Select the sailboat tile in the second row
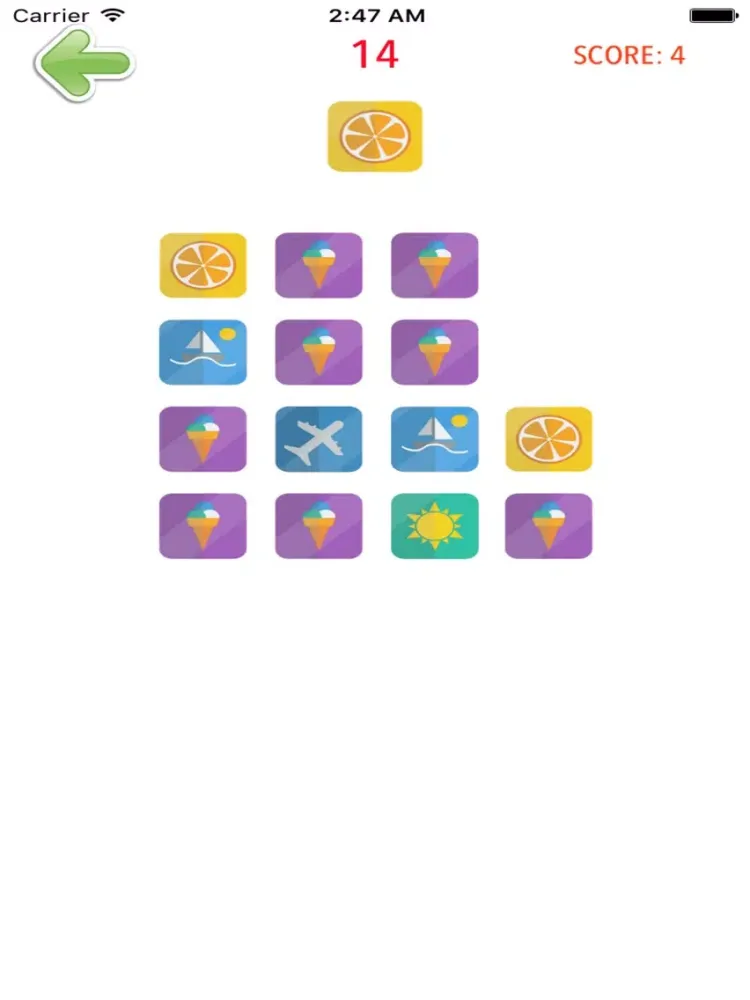This screenshot has width=750, height=1000. [x=202, y=352]
